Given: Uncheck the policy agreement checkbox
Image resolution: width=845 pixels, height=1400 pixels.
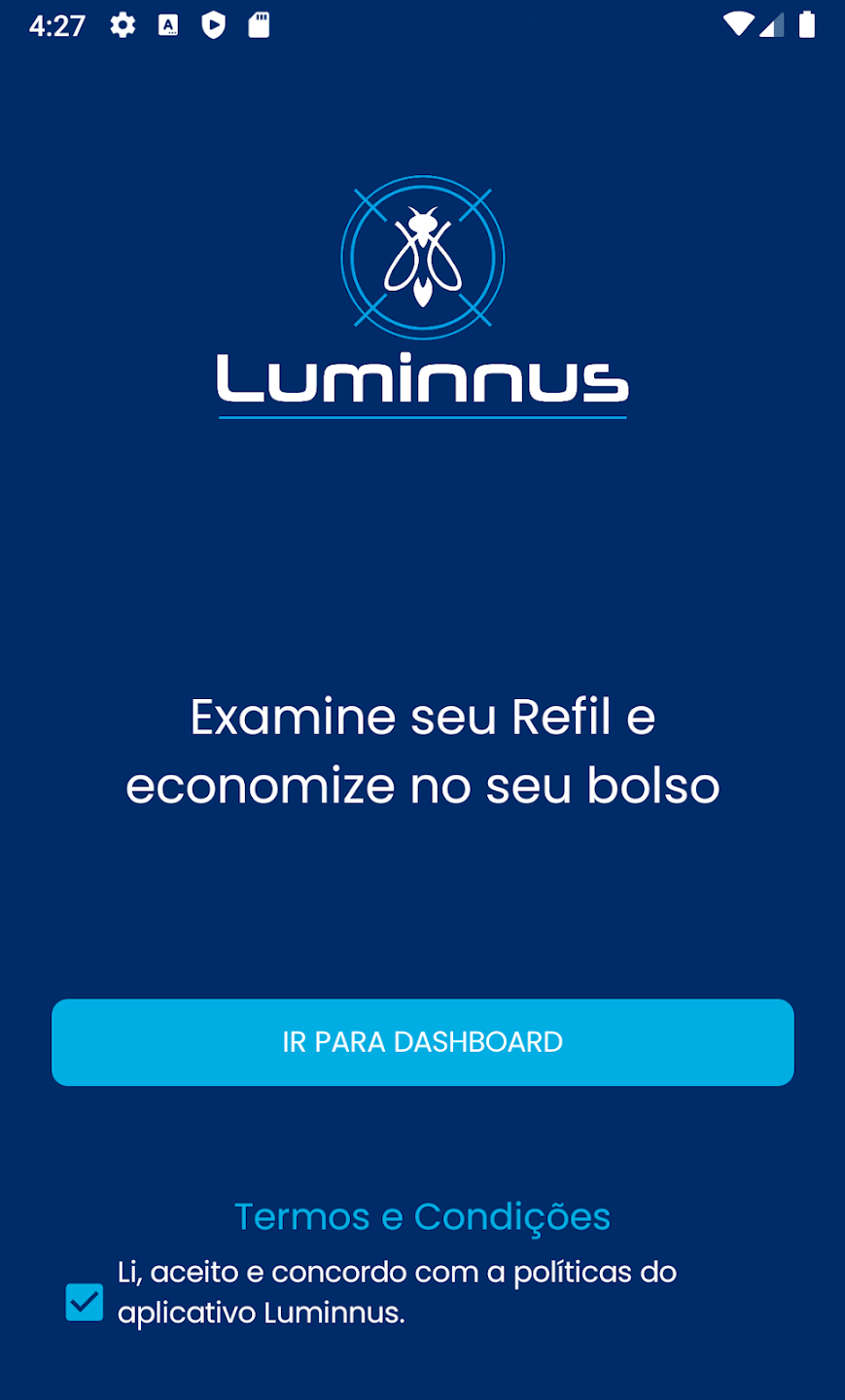Looking at the screenshot, I should tap(85, 1302).
